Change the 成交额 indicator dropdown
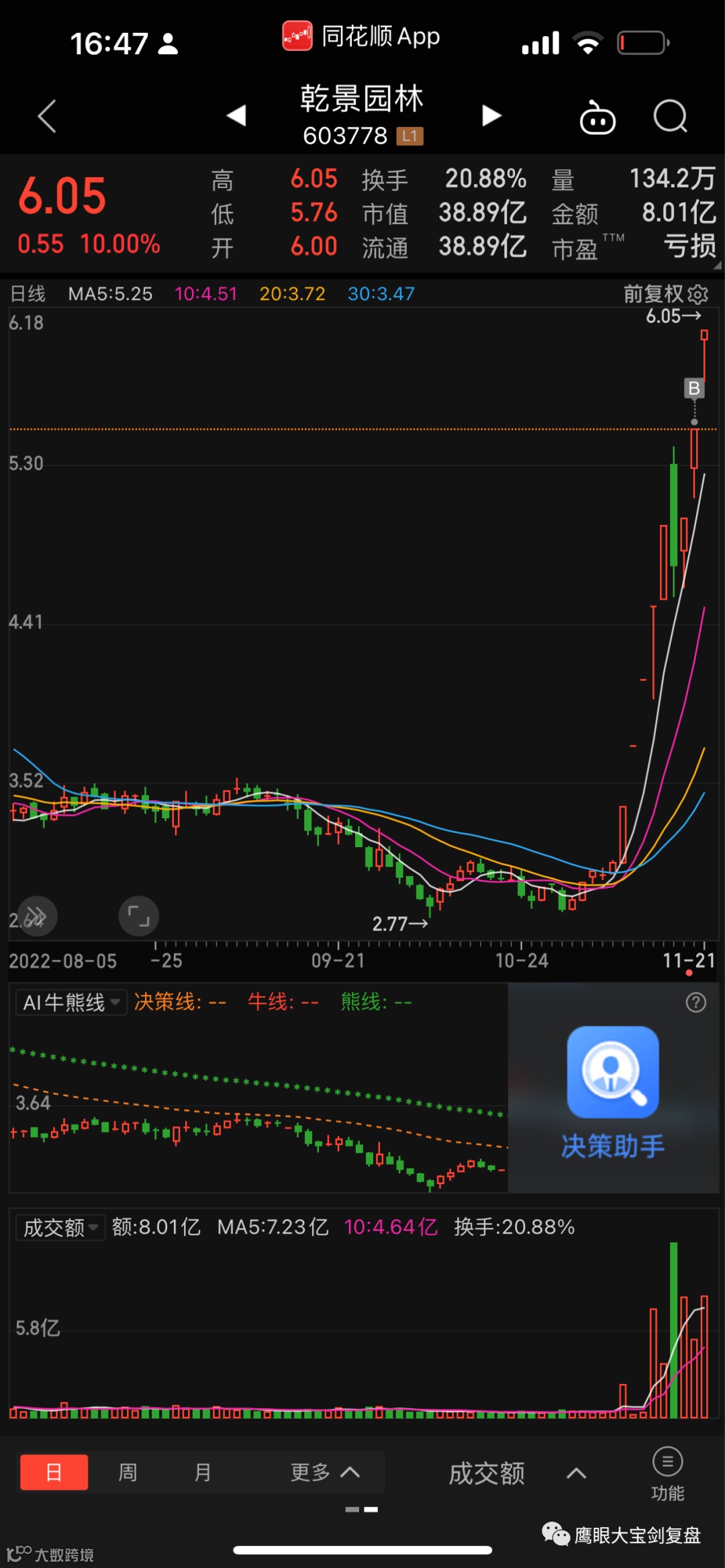The image size is (725, 1568). 60,1228
